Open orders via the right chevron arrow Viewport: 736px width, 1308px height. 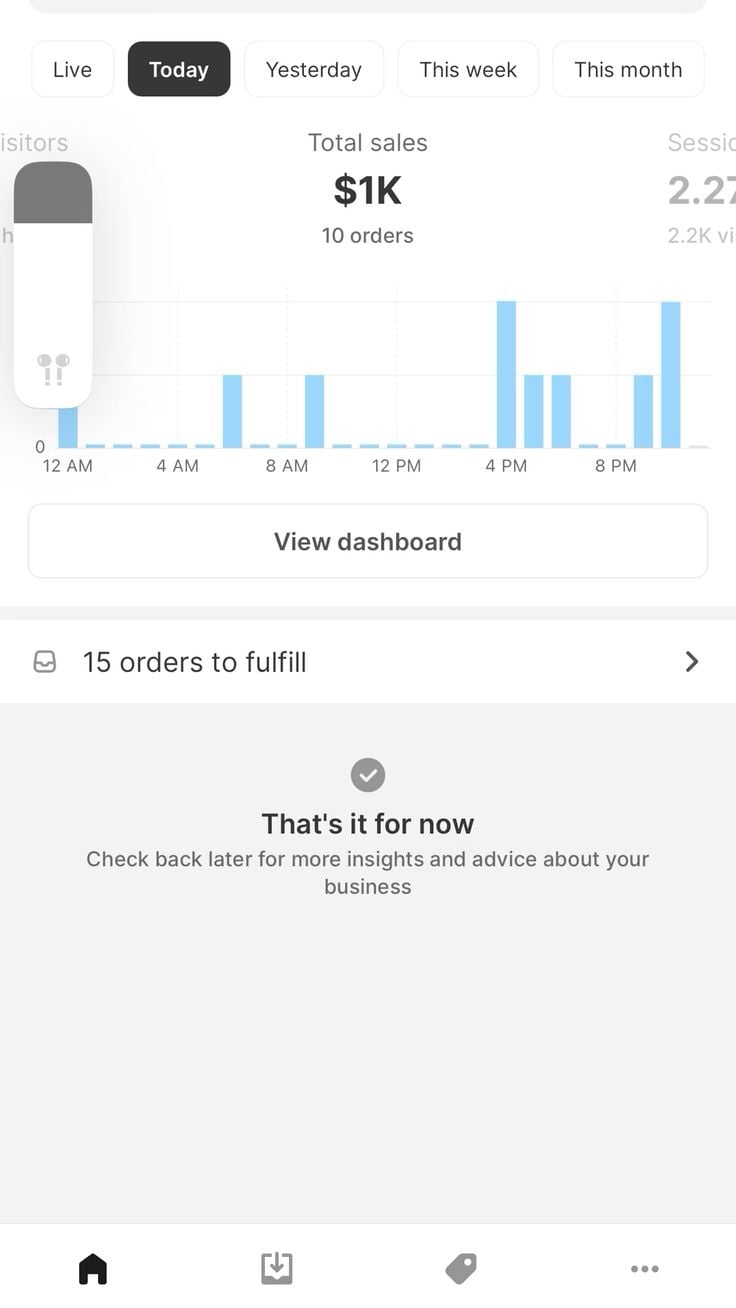pos(691,661)
